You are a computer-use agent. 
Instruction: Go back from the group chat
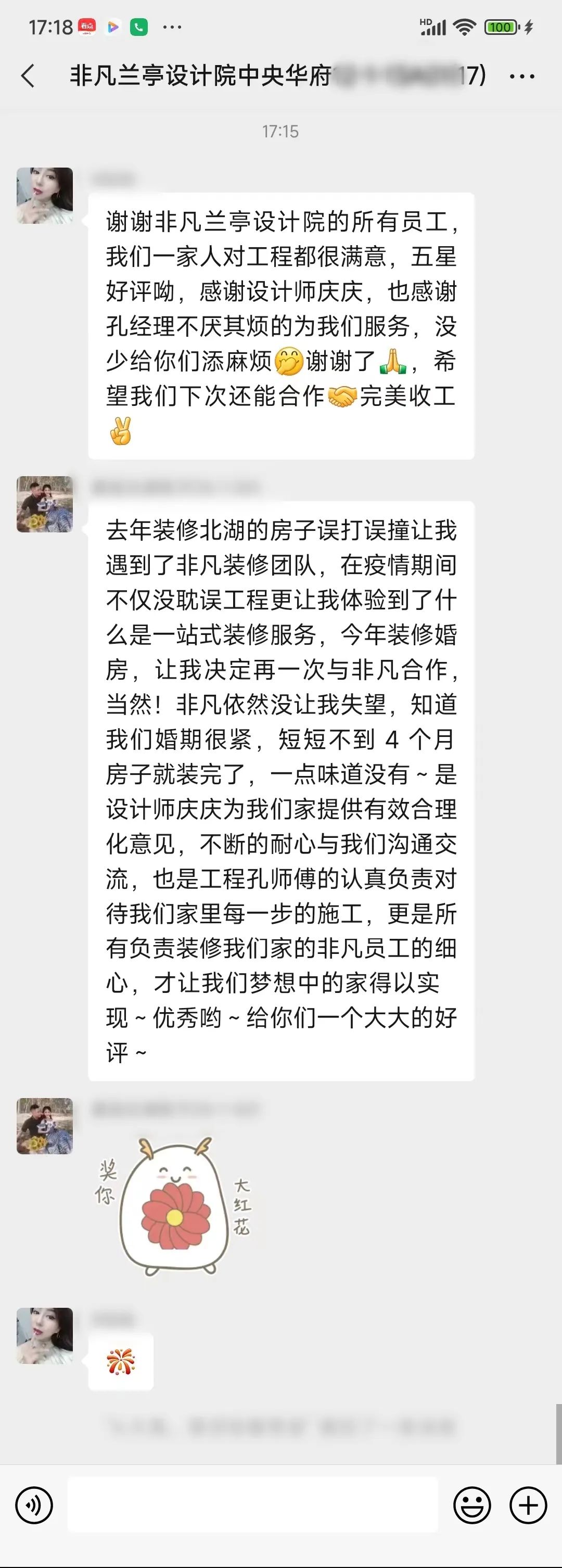pos(28,76)
